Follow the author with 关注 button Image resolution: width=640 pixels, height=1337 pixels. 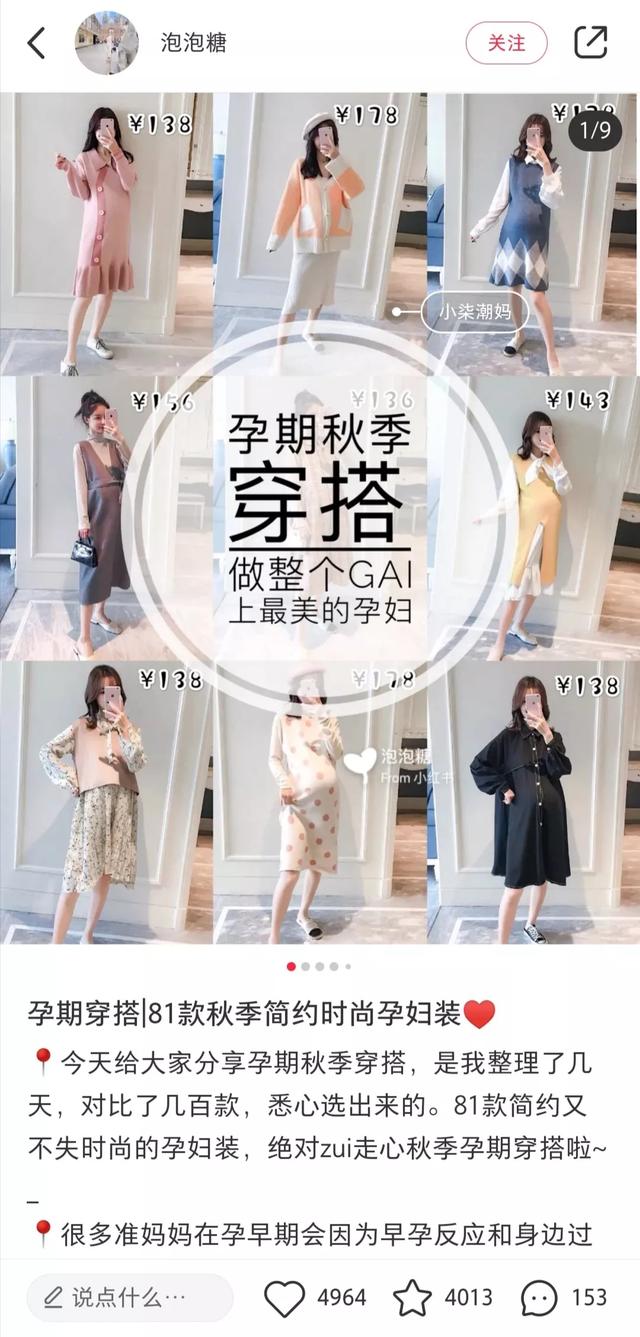pos(506,43)
